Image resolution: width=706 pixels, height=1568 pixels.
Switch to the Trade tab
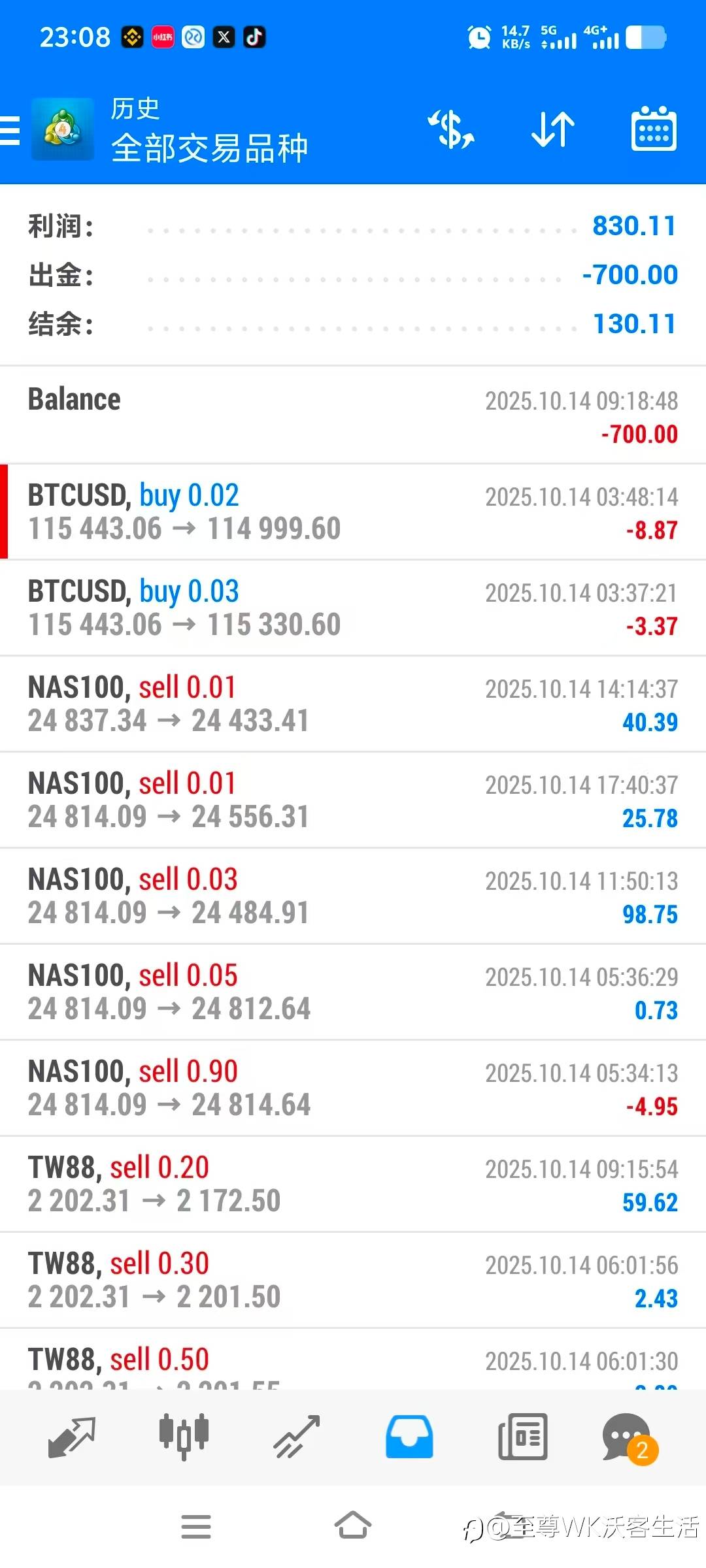tap(297, 1437)
